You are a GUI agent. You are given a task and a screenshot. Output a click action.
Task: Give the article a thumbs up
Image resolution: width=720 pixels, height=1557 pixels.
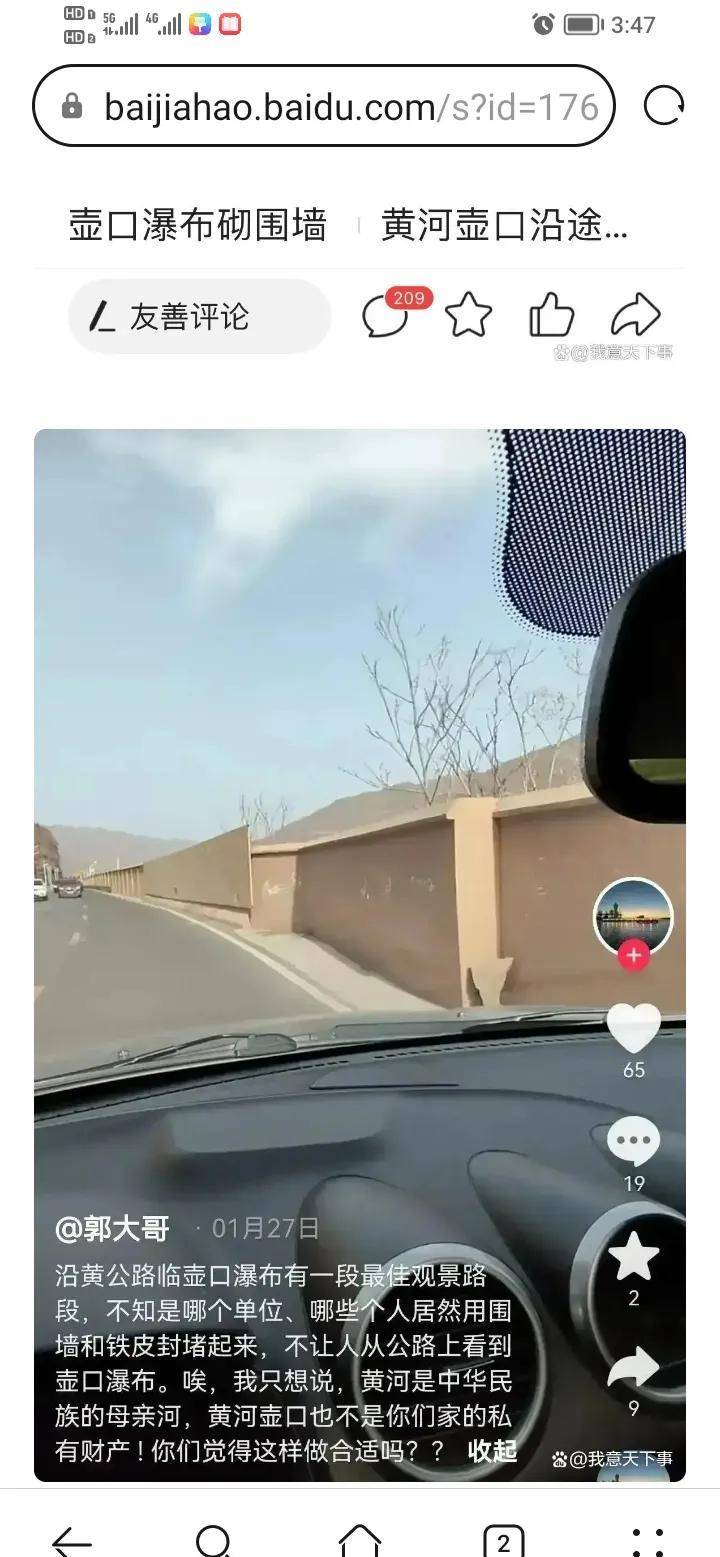coord(551,316)
